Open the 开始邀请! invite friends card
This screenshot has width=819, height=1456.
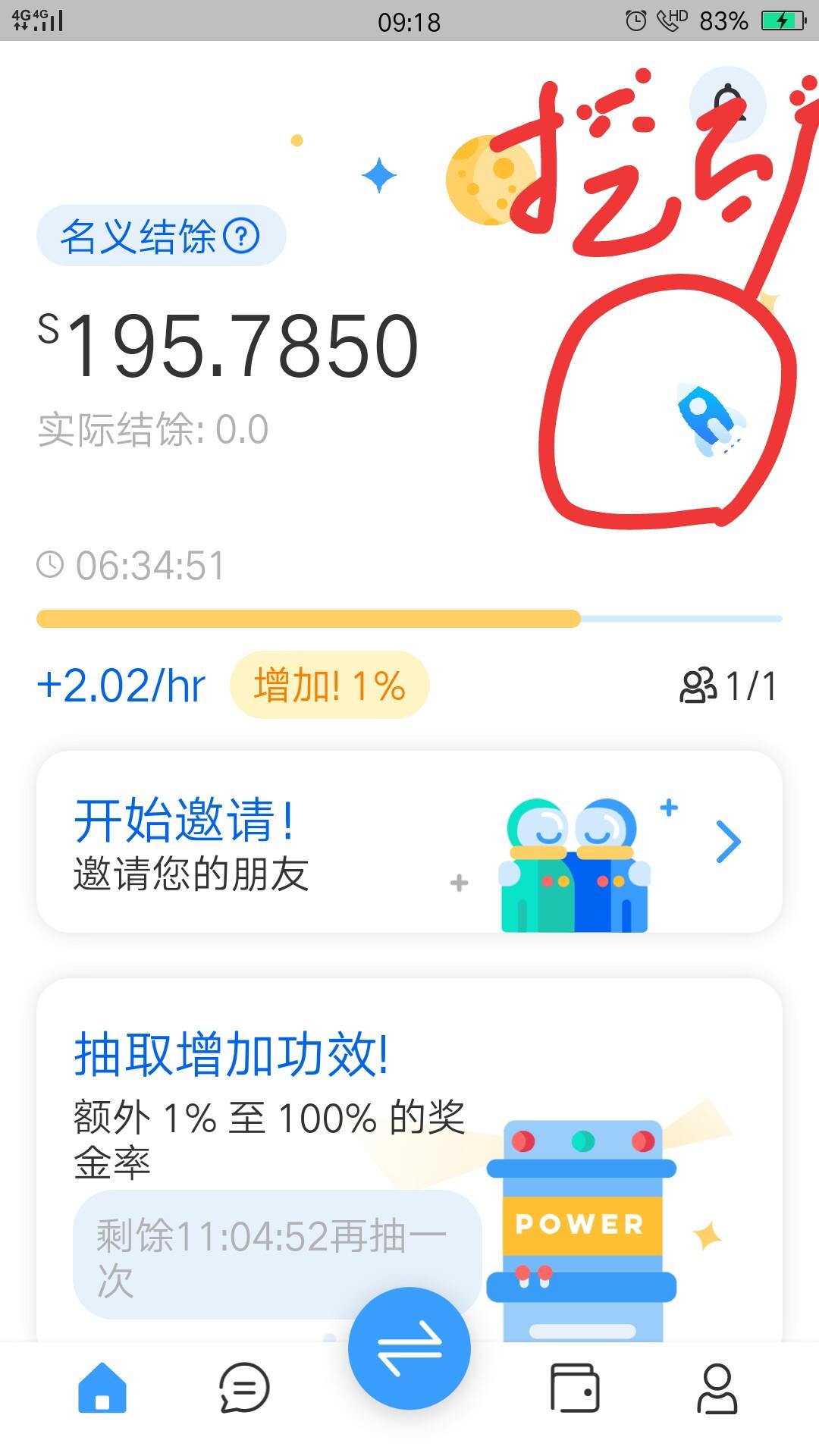tap(409, 842)
